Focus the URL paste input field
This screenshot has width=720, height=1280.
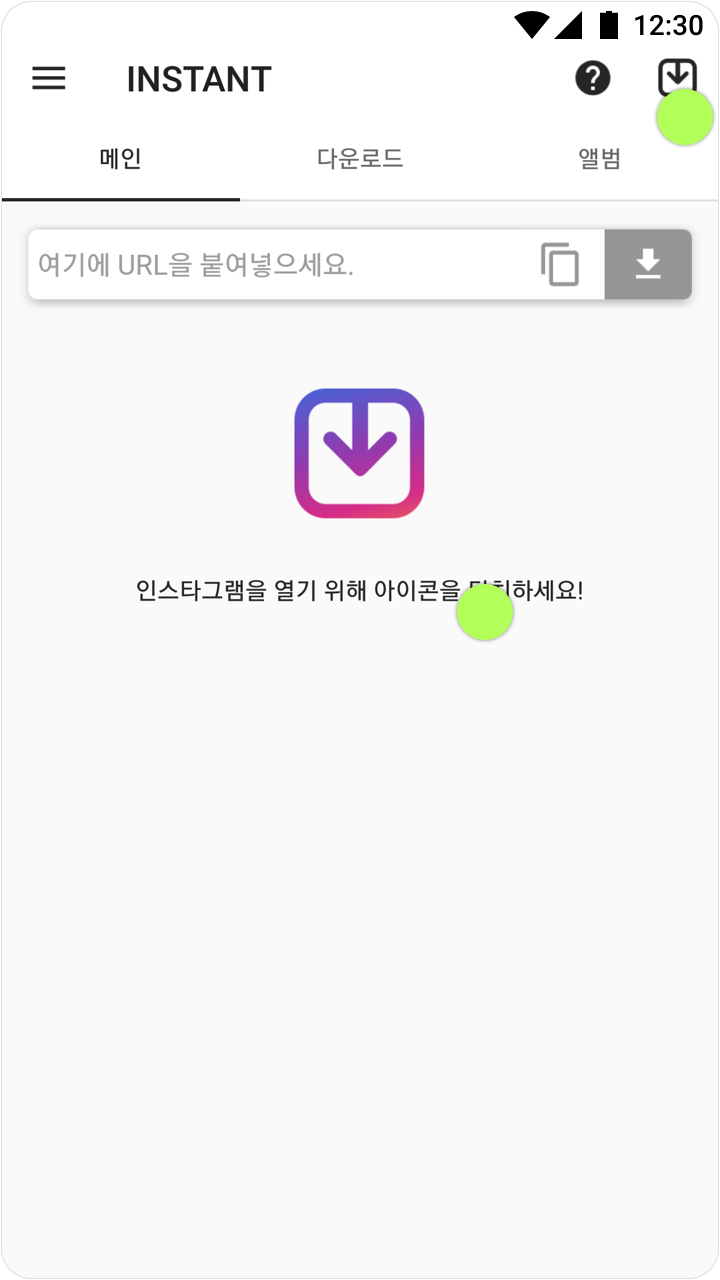[x=270, y=265]
